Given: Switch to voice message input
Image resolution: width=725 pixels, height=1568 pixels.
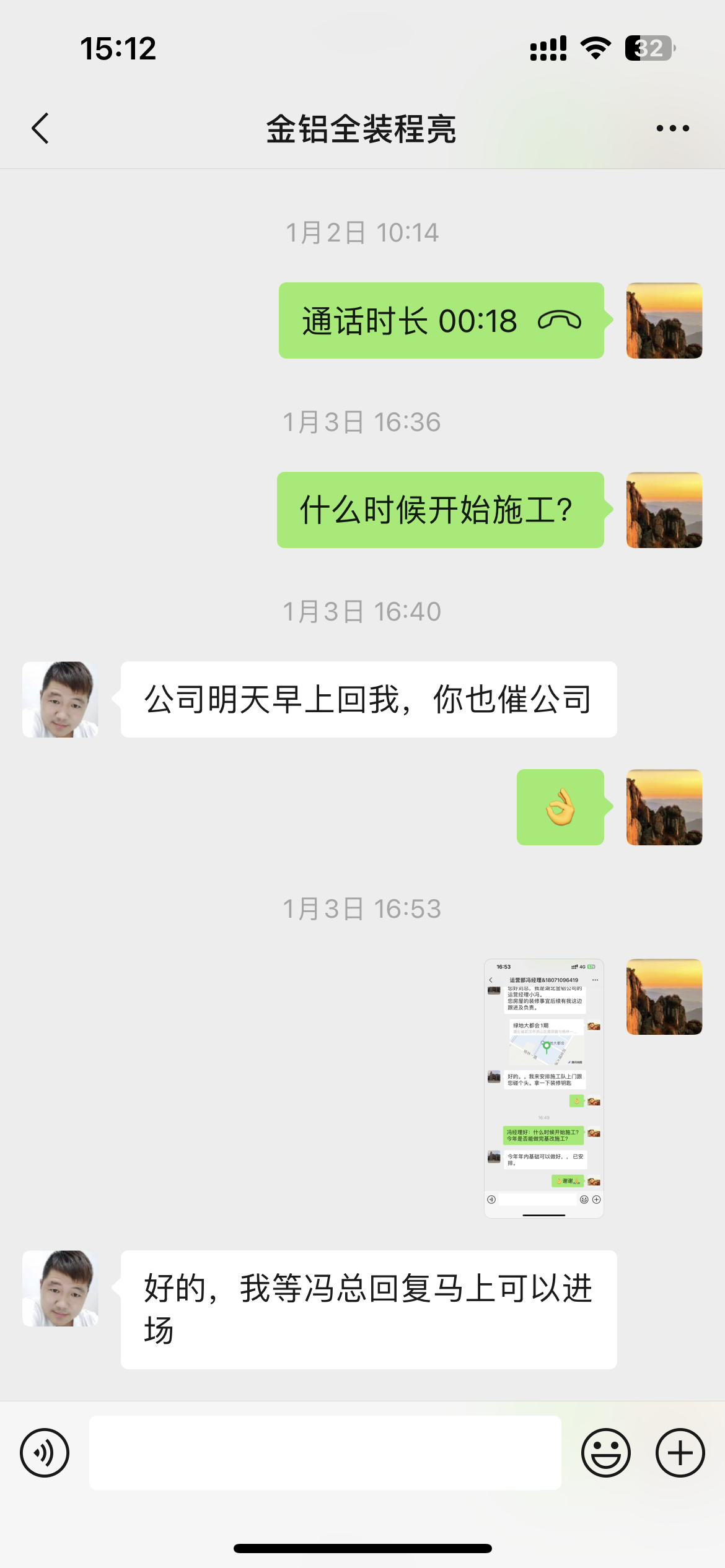Looking at the screenshot, I should 45,1453.
